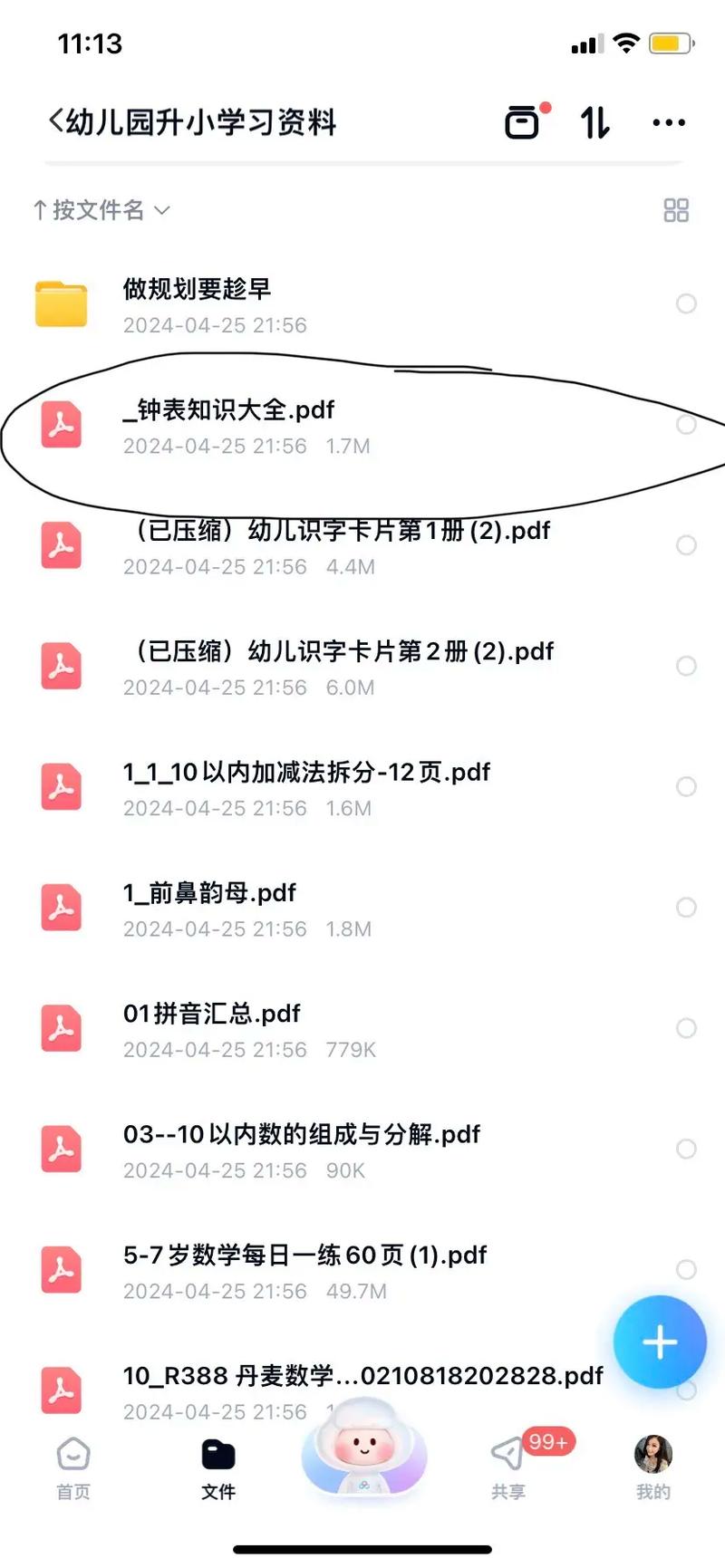Open the sort order arrows icon

click(x=594, y=121)
